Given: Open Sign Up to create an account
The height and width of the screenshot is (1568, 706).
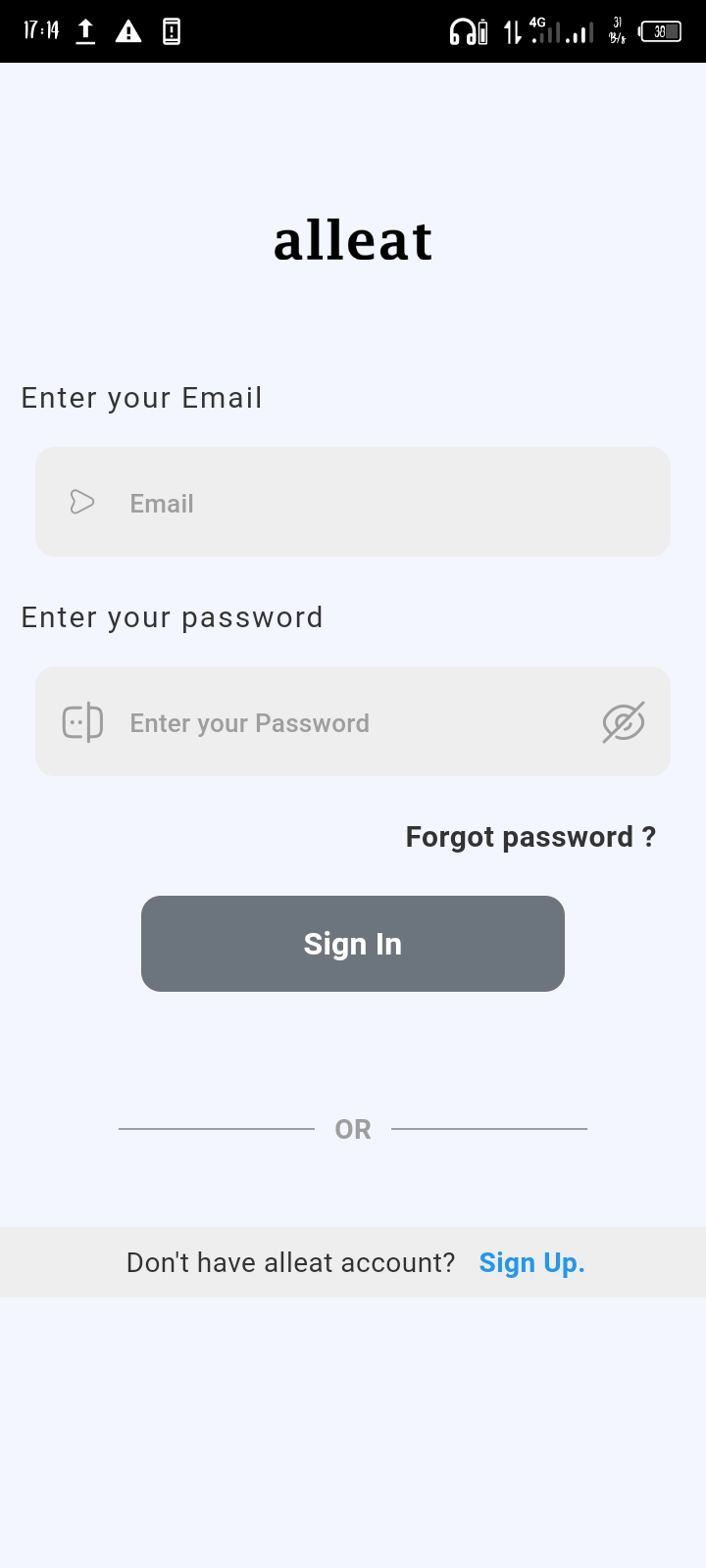Looking at the screenshot, I should (531, 1262).
